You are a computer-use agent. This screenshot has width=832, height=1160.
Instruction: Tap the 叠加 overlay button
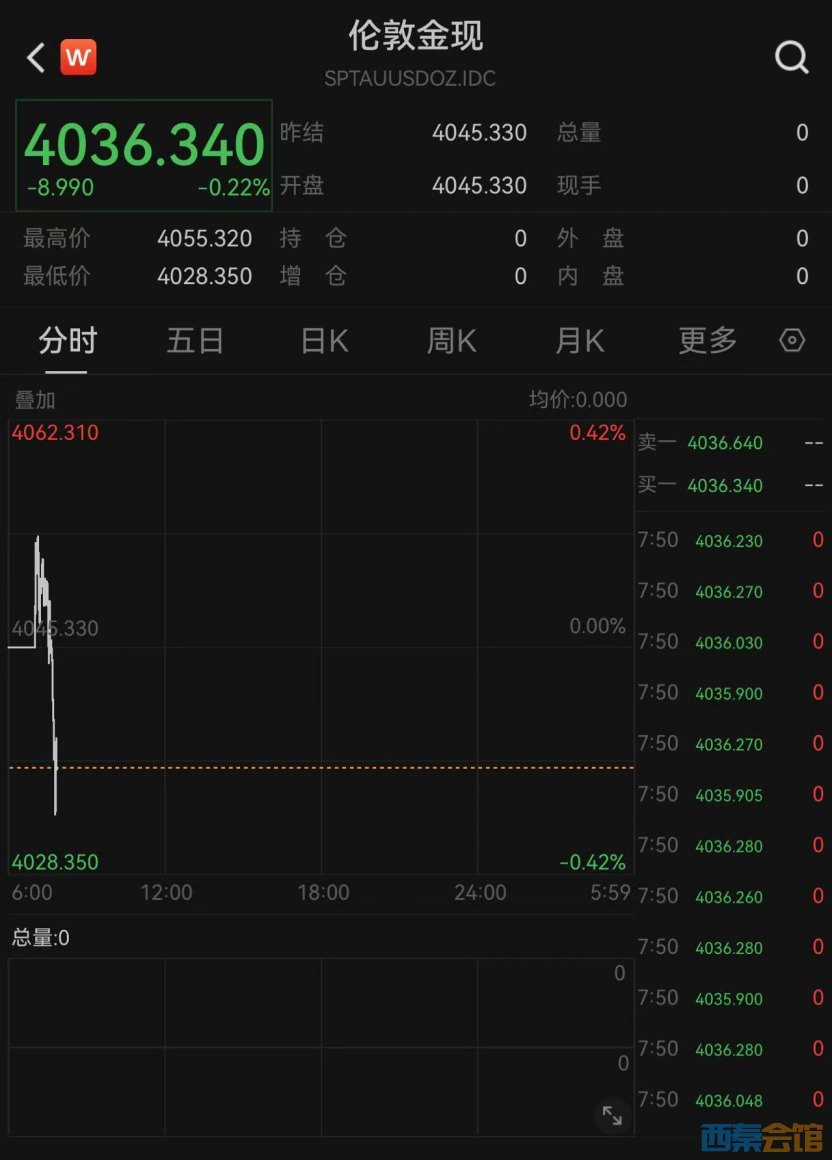(35, 400)
